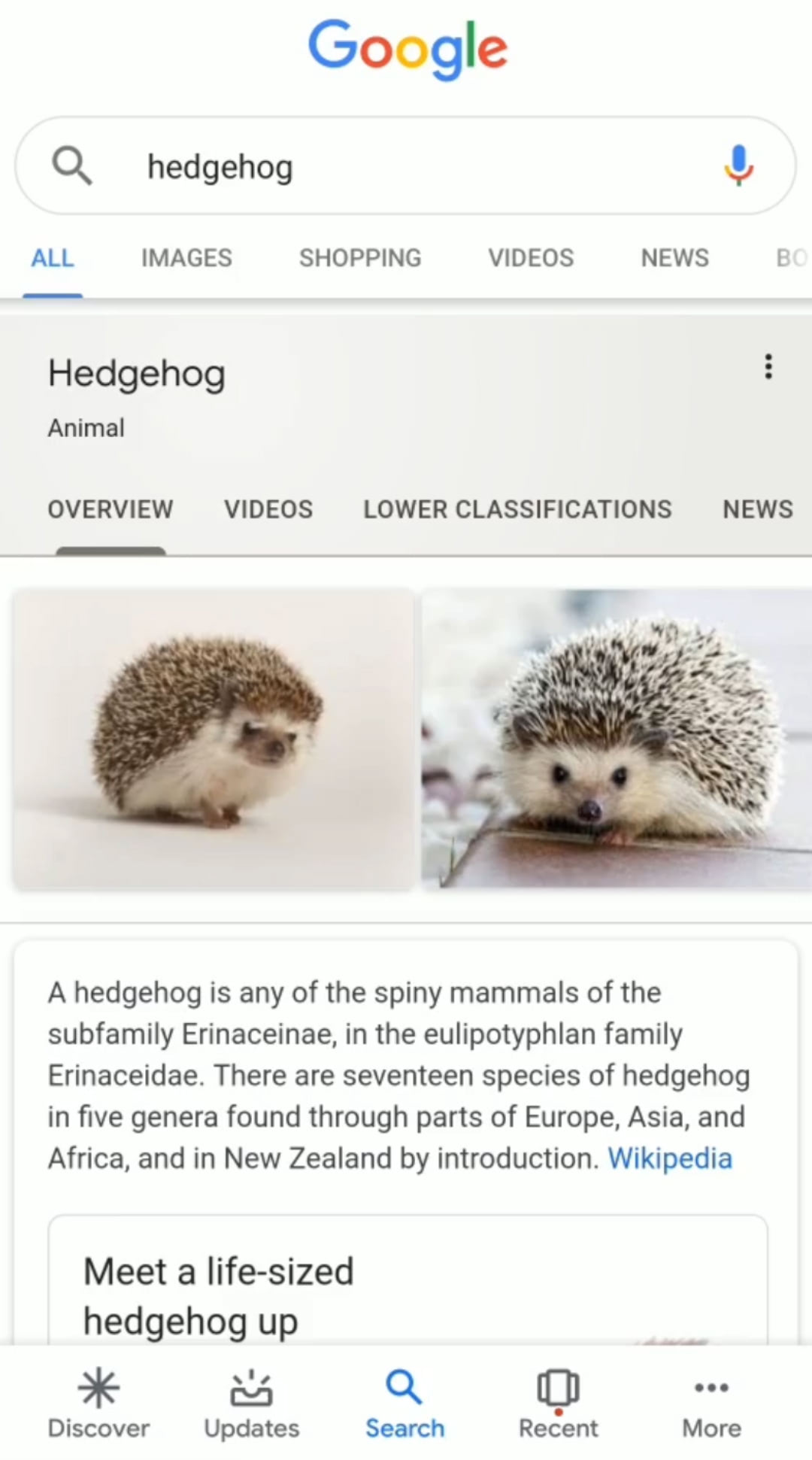
Task: Switch to the Images results tab
Action: point(186,258)
